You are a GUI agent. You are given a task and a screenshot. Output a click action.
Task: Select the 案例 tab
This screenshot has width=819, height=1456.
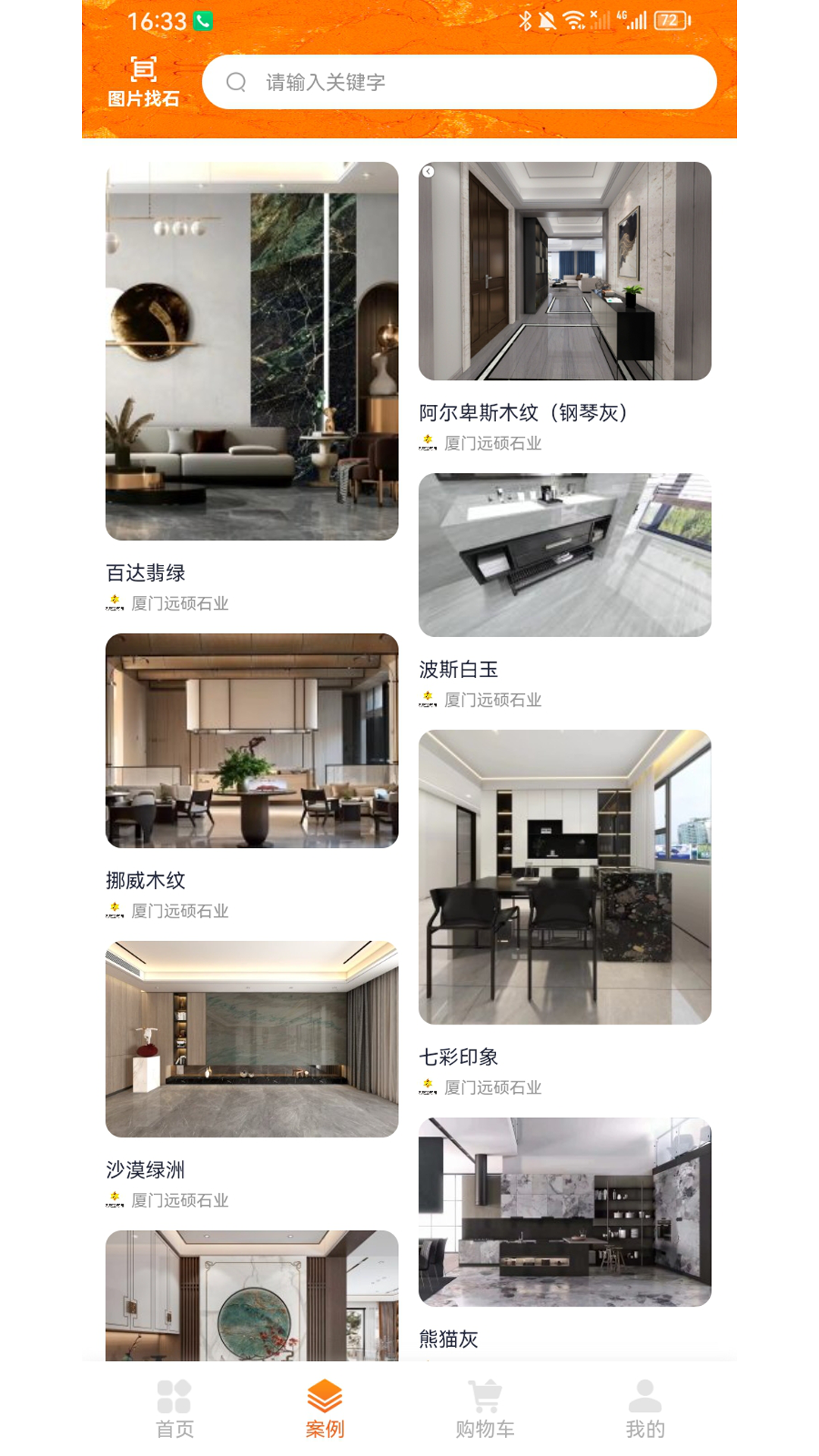tap(325, 1409)
